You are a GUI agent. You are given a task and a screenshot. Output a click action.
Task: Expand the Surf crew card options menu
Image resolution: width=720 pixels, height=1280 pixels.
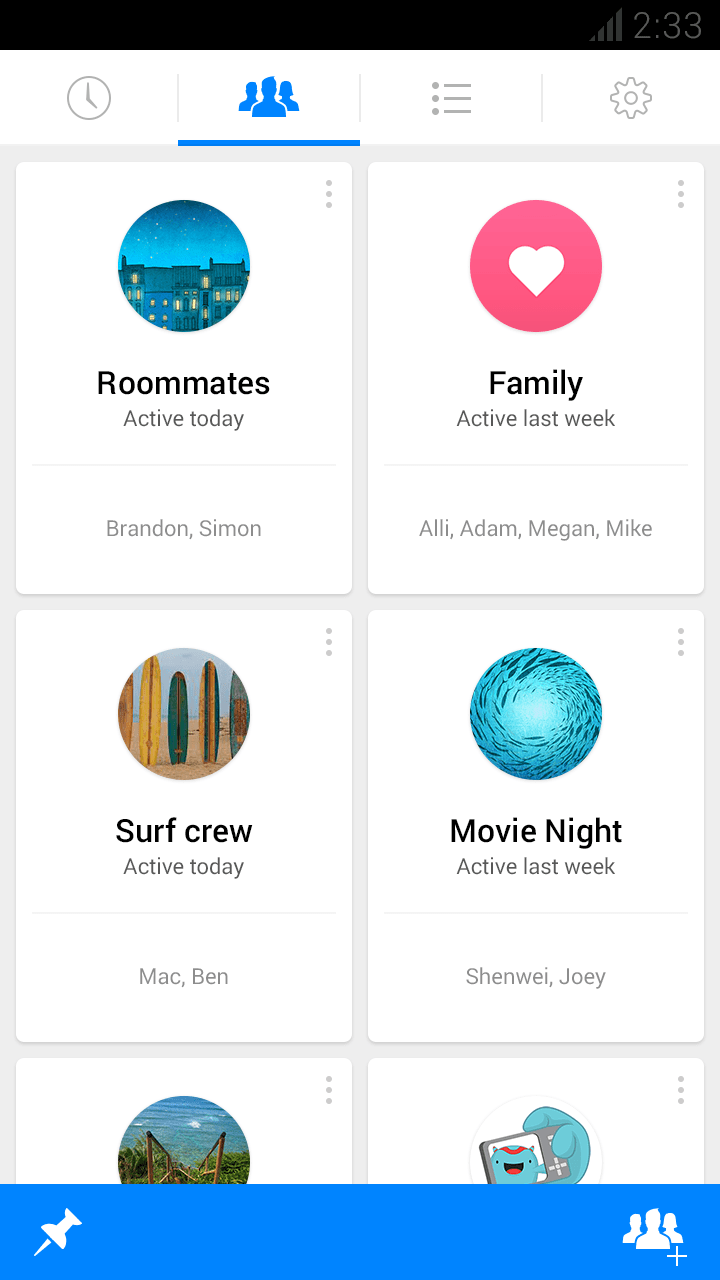pyautogui.click(x=328, y=642)
